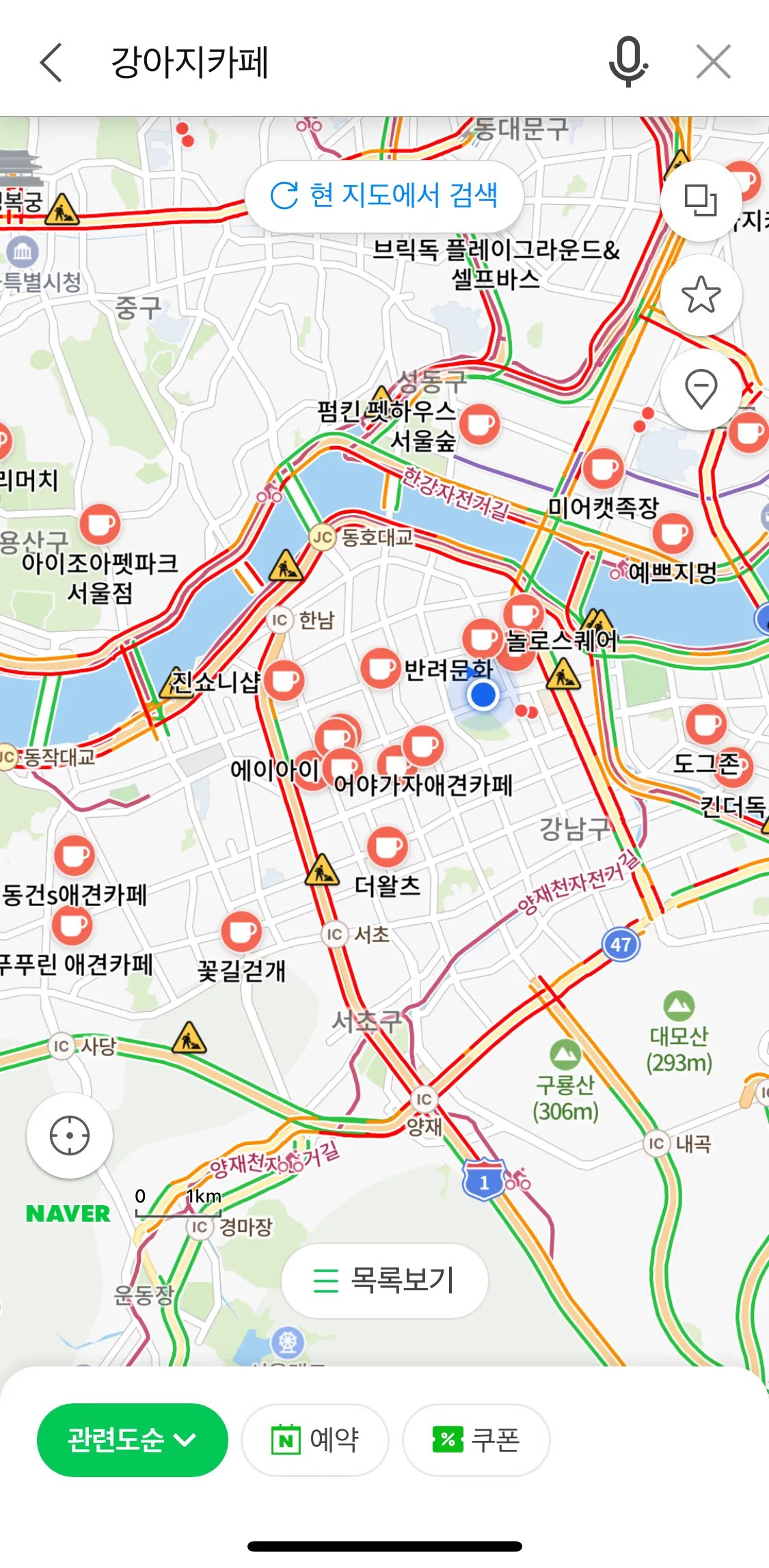Open the map layers button

coord(701,200)
